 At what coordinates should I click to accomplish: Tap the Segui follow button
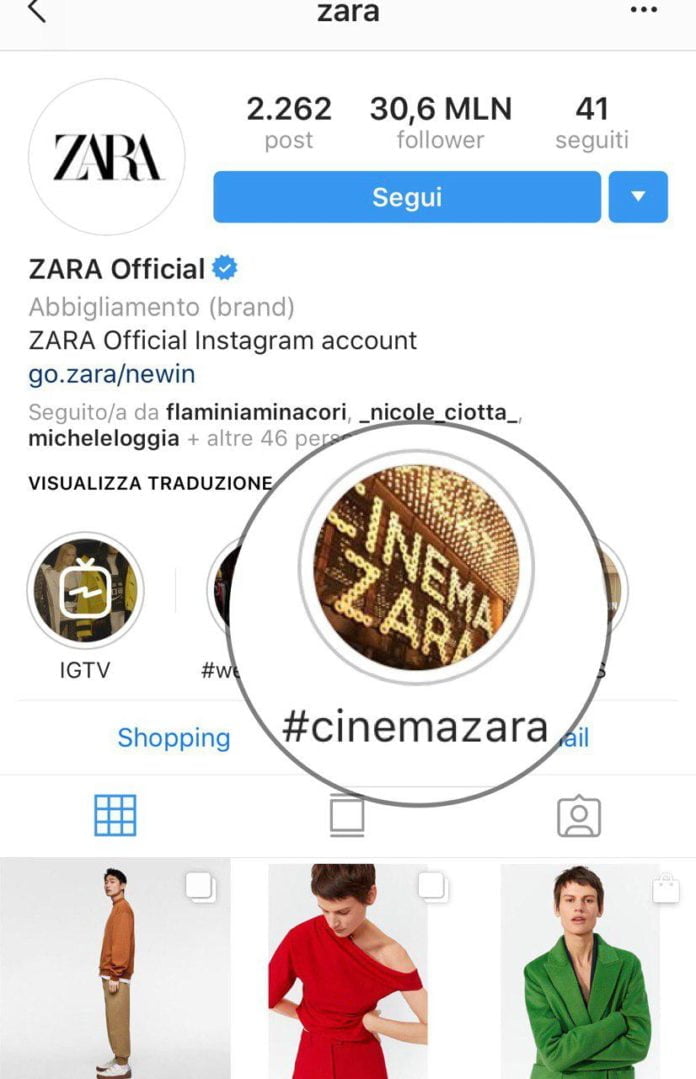(407, 197)
